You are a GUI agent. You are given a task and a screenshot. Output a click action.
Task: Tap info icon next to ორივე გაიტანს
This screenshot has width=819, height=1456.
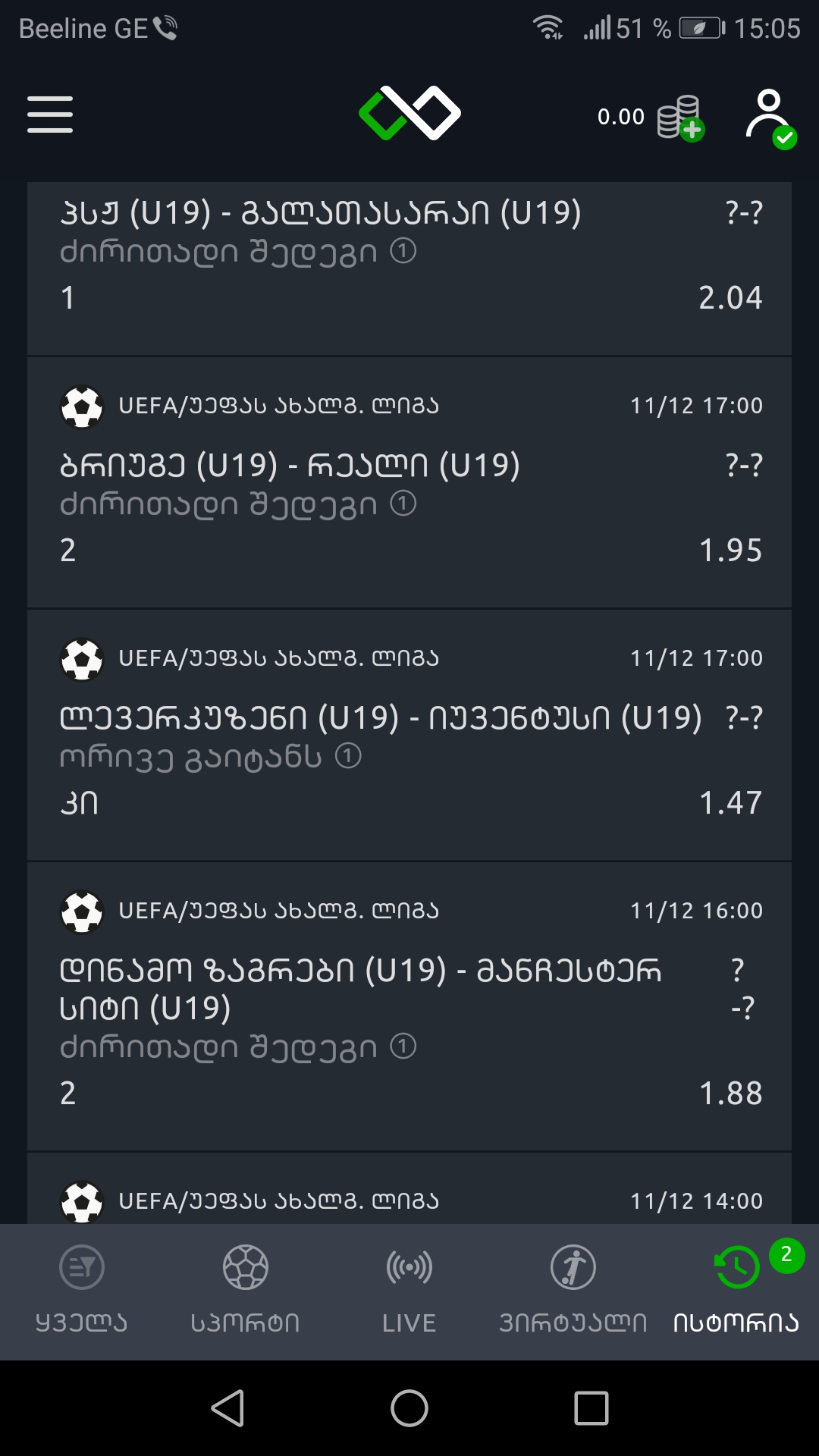tap(348, 756)
